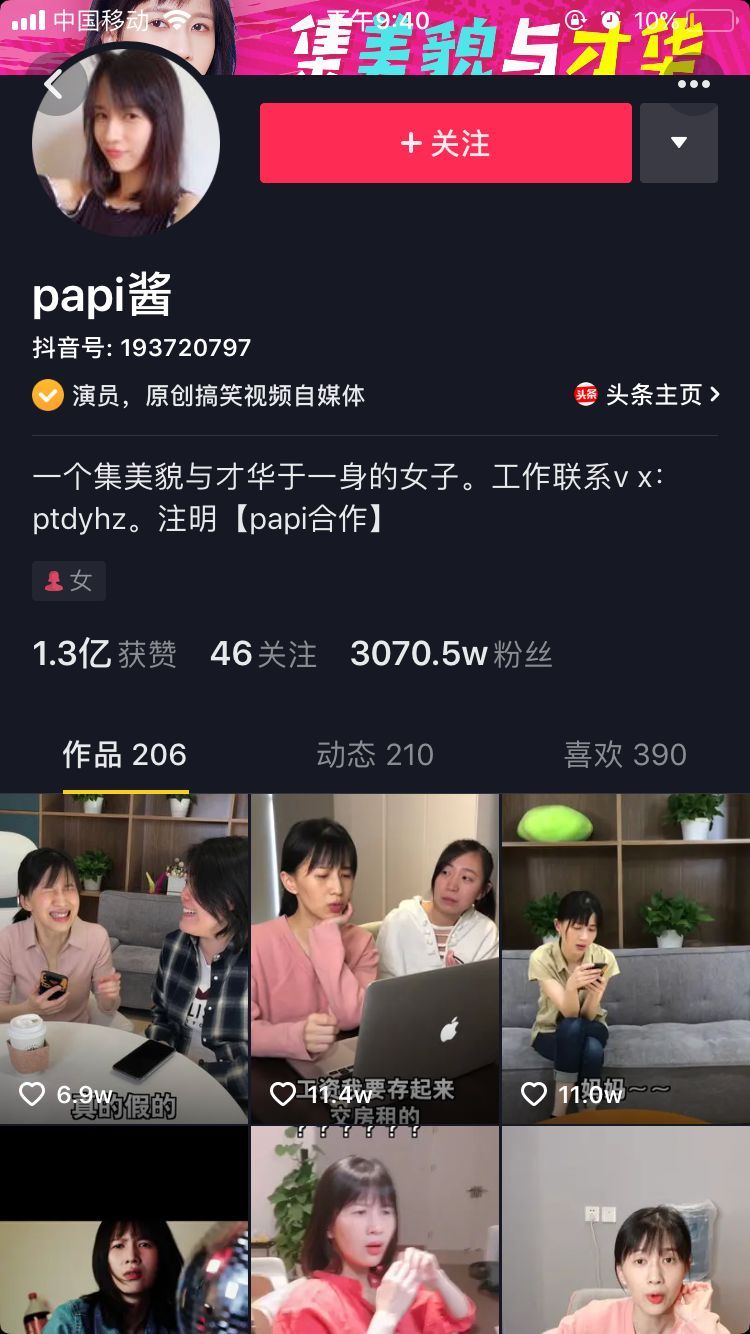Open the three-dot more options menu
750x1334 pixels.
(x=693, y=85)
